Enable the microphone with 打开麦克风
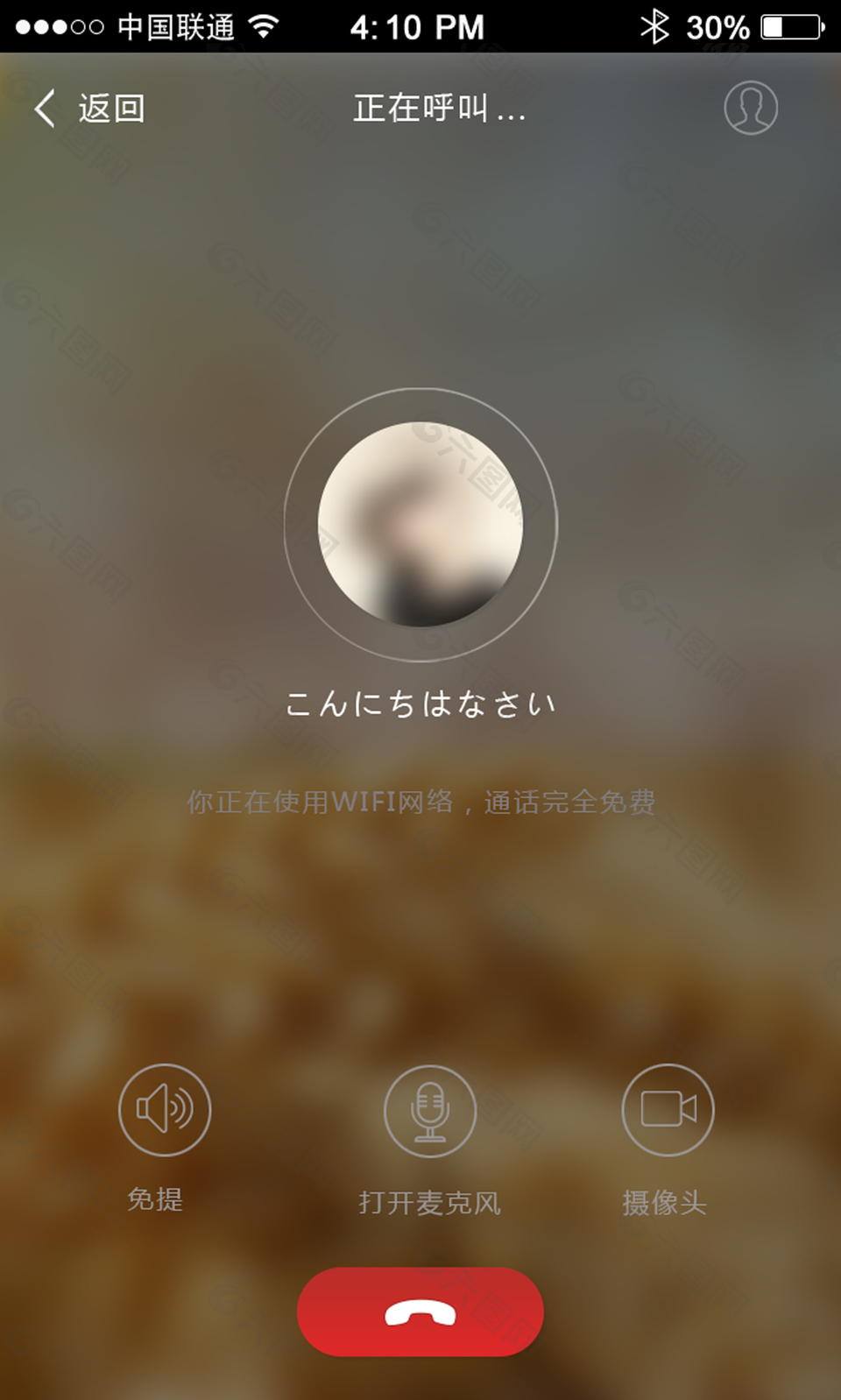Screen dimensions: 841x1400 (x=430, y=1111)
